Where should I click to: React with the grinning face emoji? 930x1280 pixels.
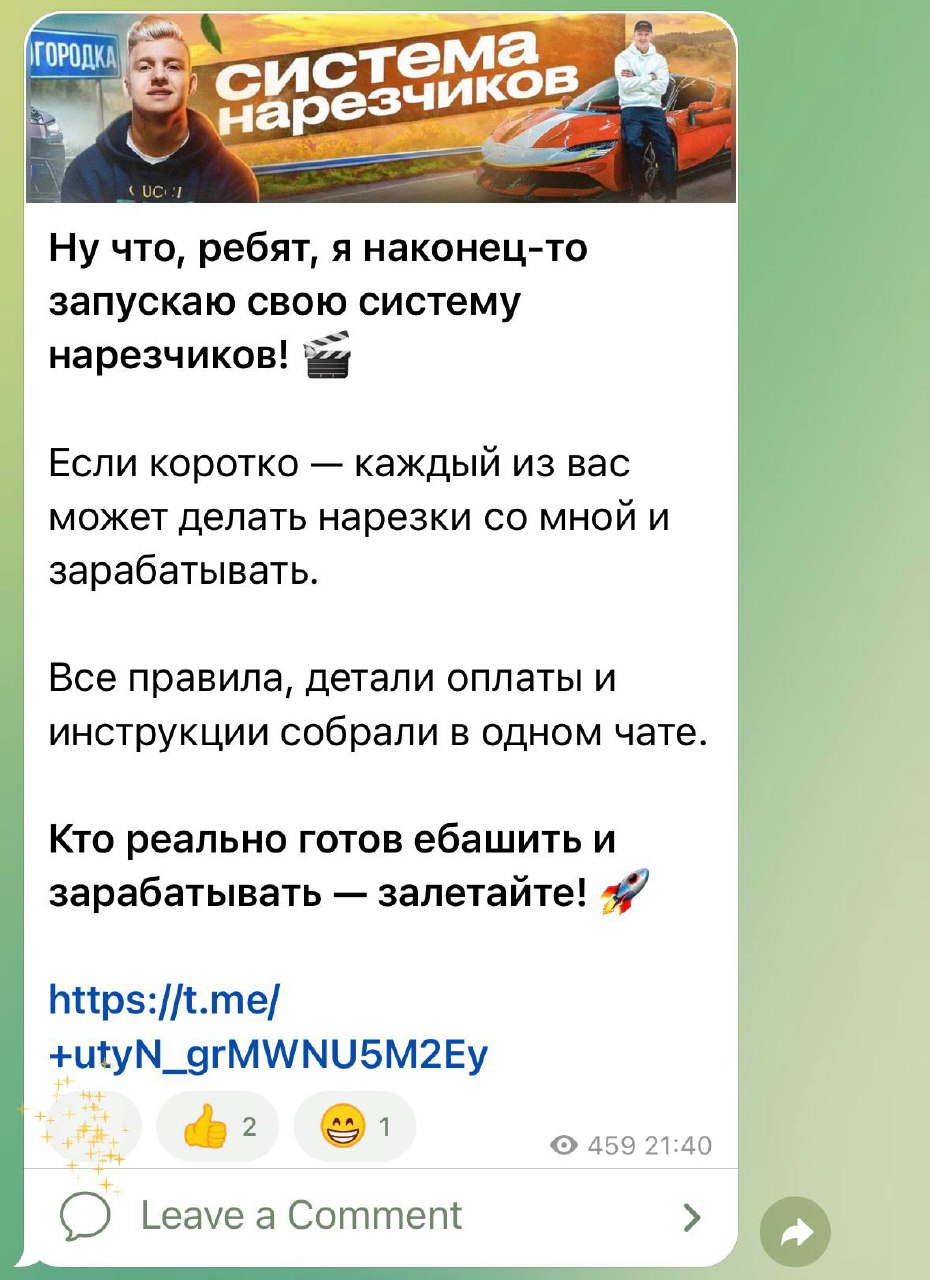tap(354, 1127)
